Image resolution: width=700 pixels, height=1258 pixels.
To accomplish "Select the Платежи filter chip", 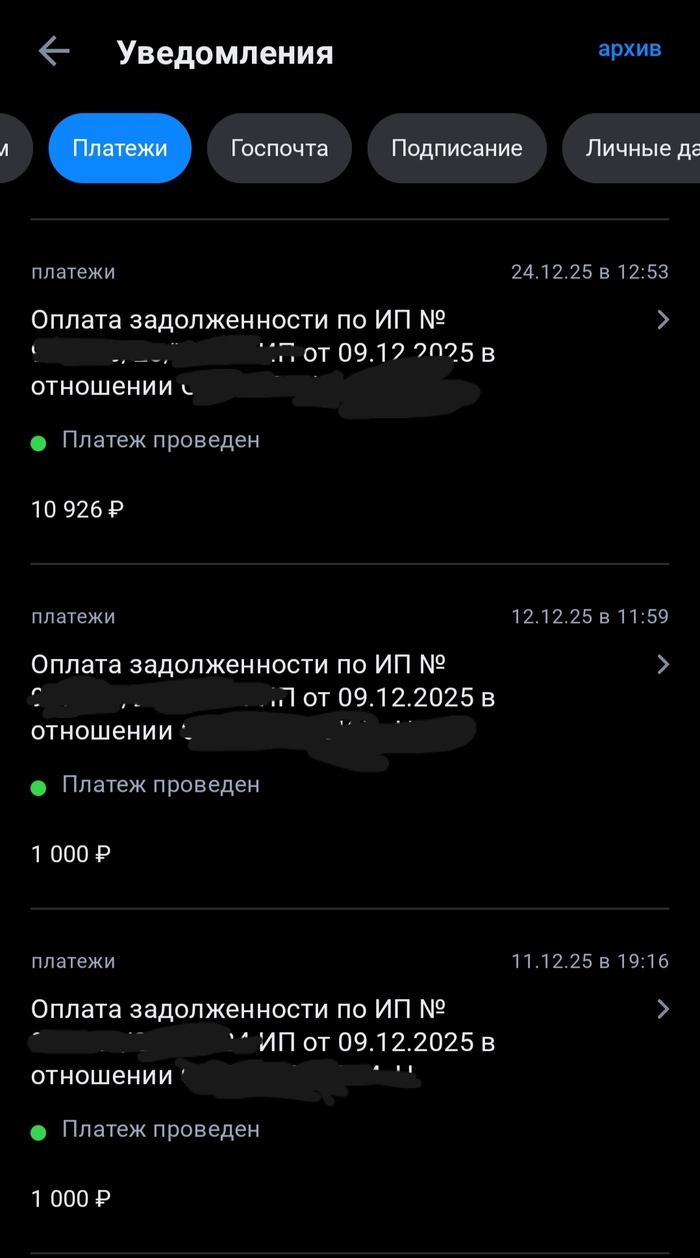I will coord(120,148).
